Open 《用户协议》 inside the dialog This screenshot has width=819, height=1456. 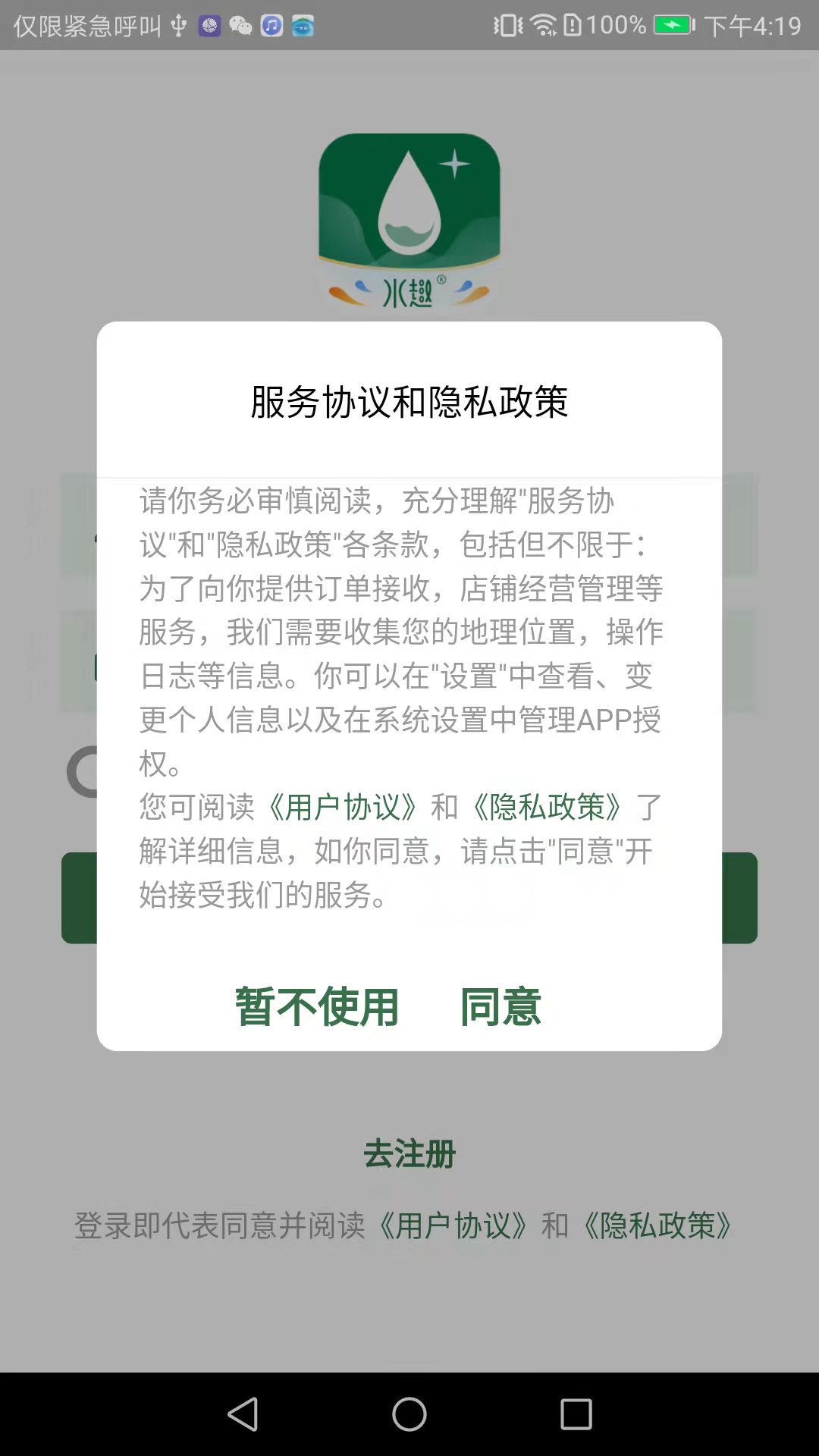(x=344, y=807)
